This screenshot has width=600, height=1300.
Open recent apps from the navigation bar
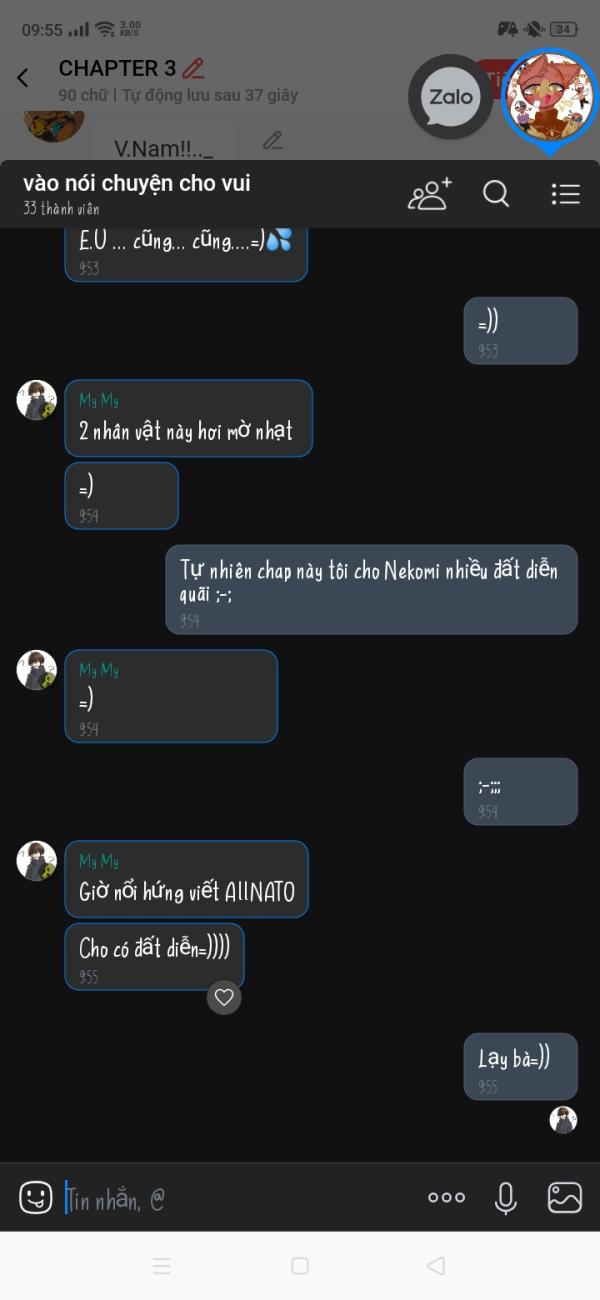tap(162, 1266)
